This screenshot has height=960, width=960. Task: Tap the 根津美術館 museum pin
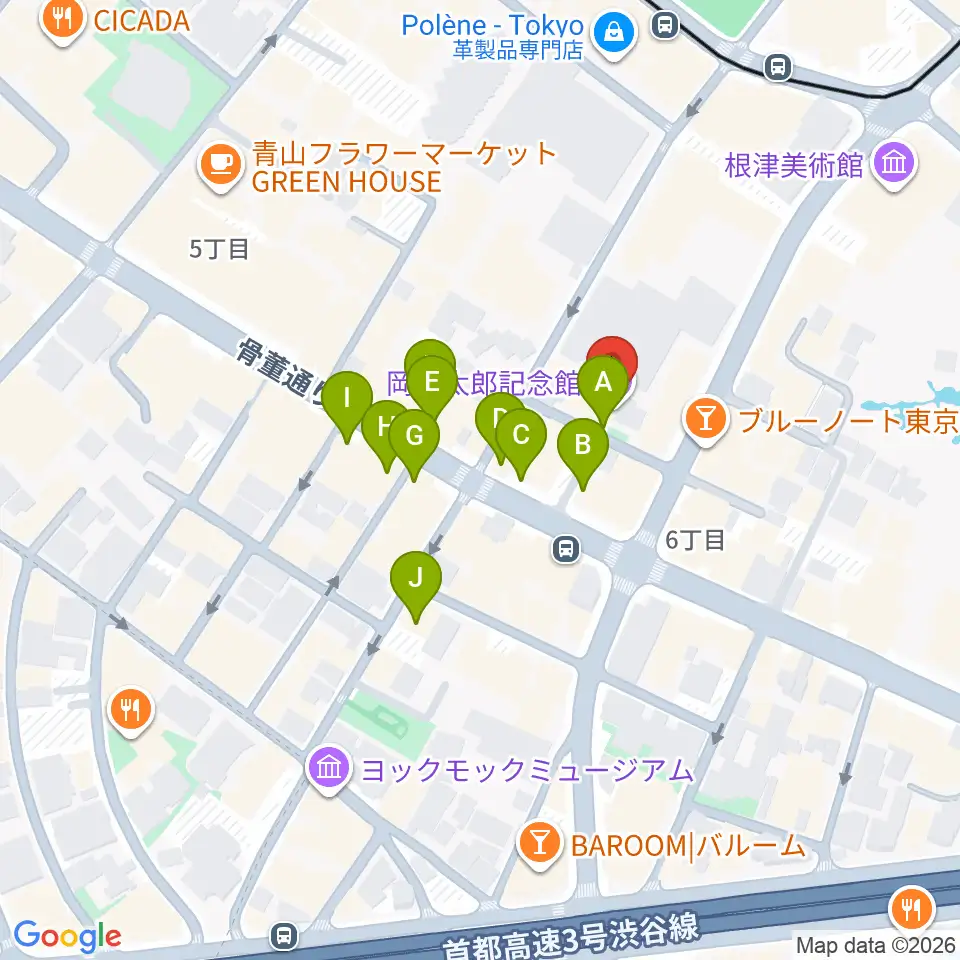point(893,164)
